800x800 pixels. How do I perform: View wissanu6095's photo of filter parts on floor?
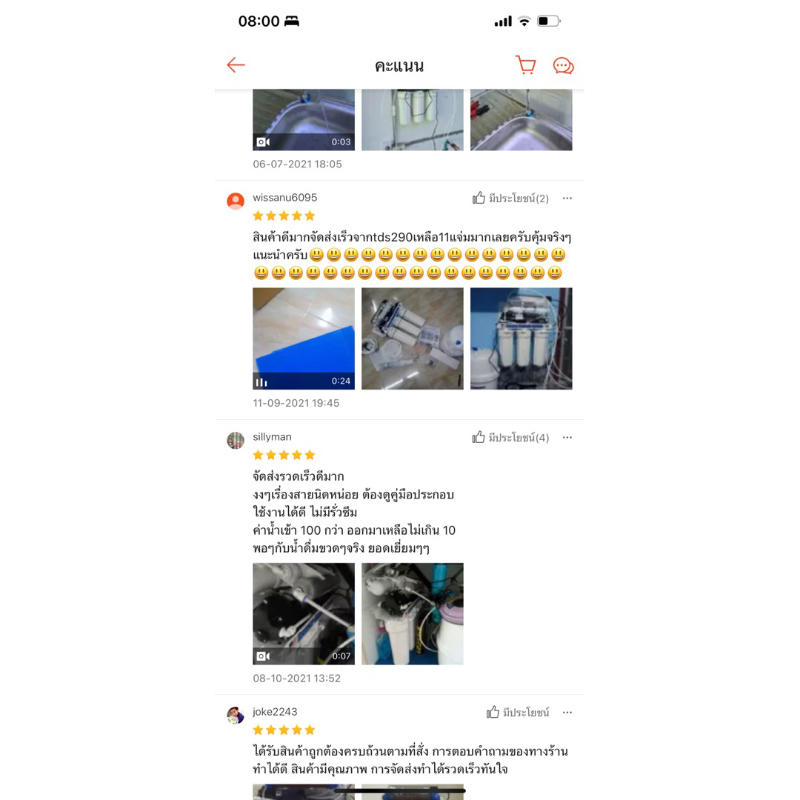click(412, 338)
